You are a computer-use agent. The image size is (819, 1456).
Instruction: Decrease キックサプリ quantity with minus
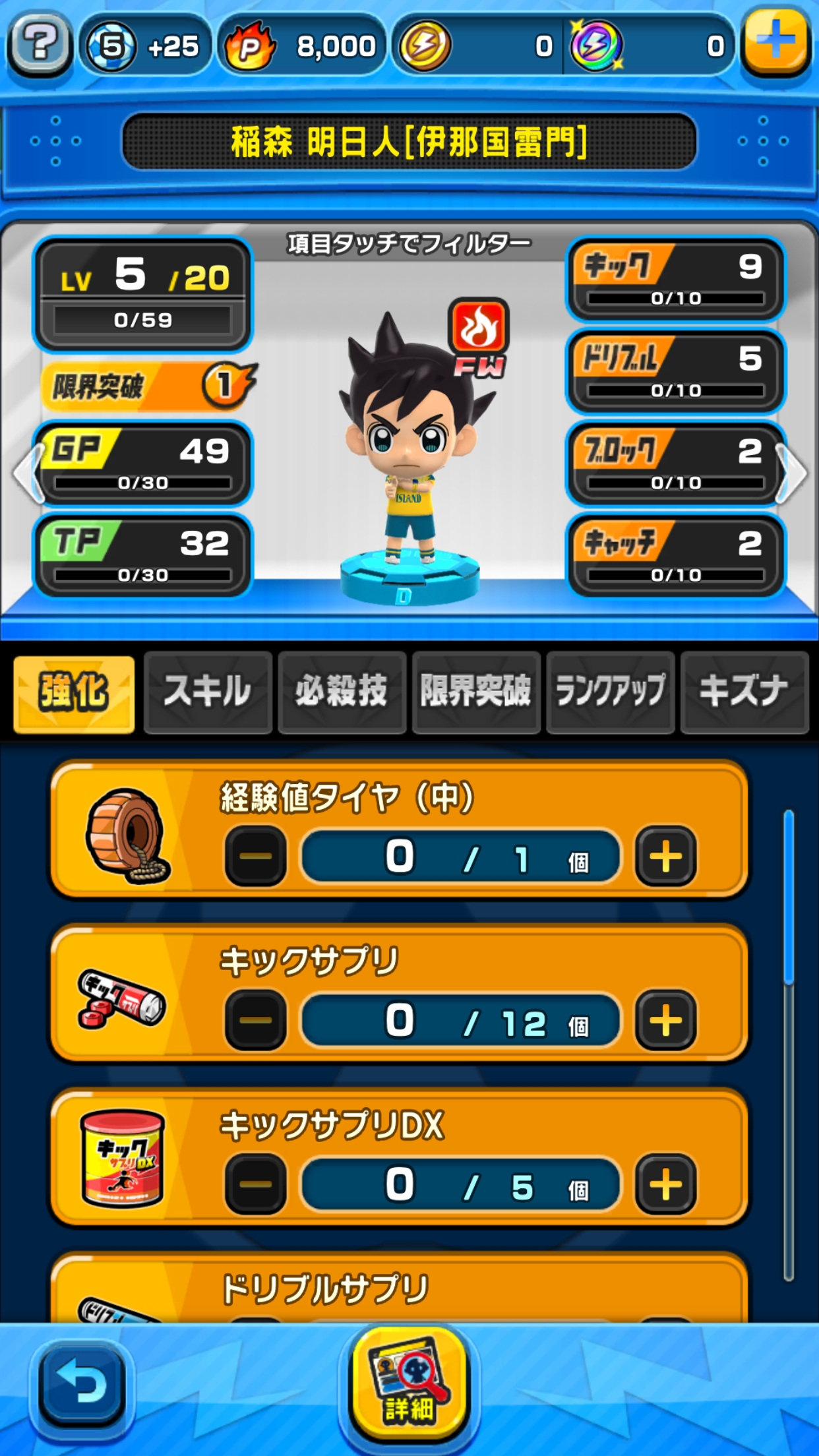coord(256,1020)
